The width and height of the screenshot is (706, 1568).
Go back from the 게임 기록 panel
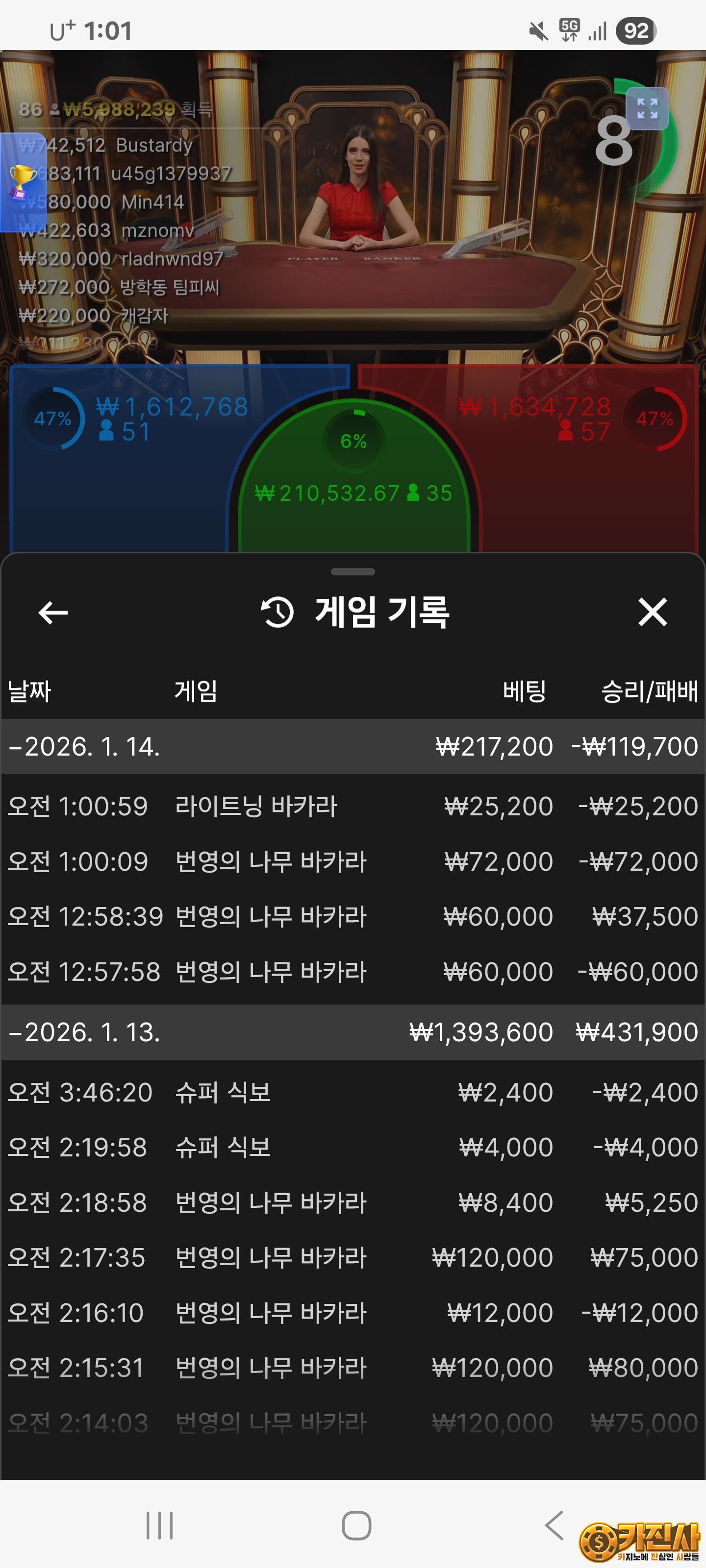click(53, 612)
